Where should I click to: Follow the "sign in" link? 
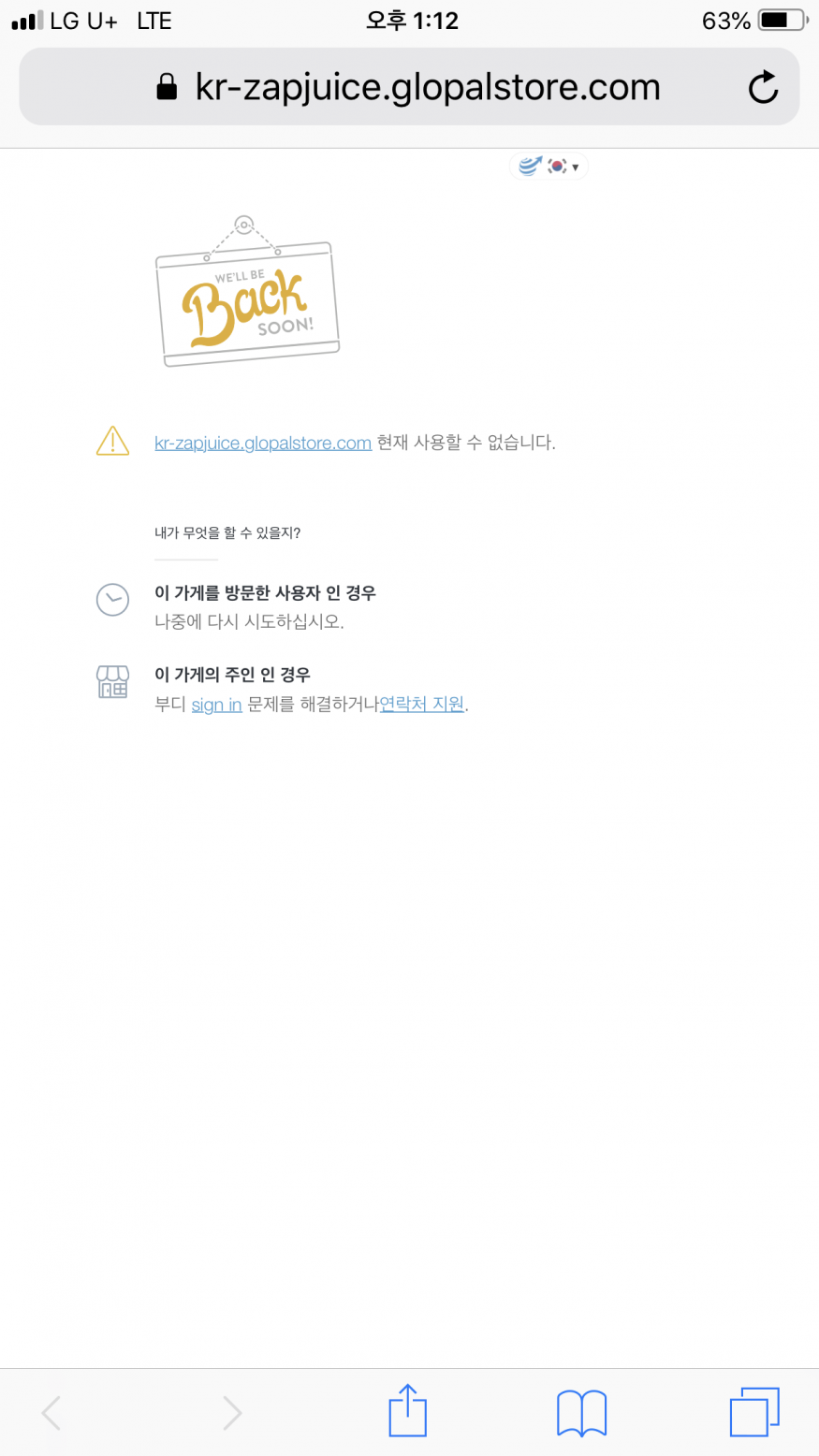coord(216,705)
